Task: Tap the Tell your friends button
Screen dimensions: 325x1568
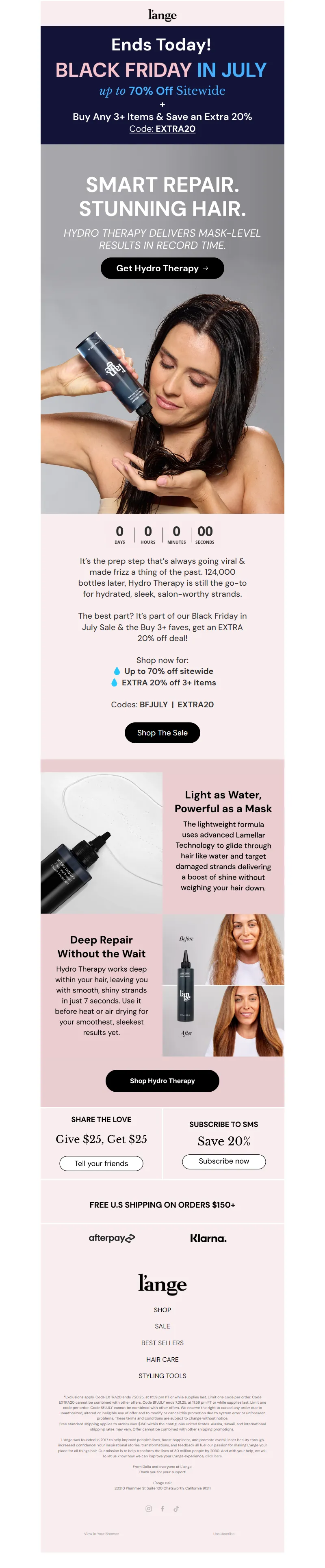Action: click(102, 1163)
